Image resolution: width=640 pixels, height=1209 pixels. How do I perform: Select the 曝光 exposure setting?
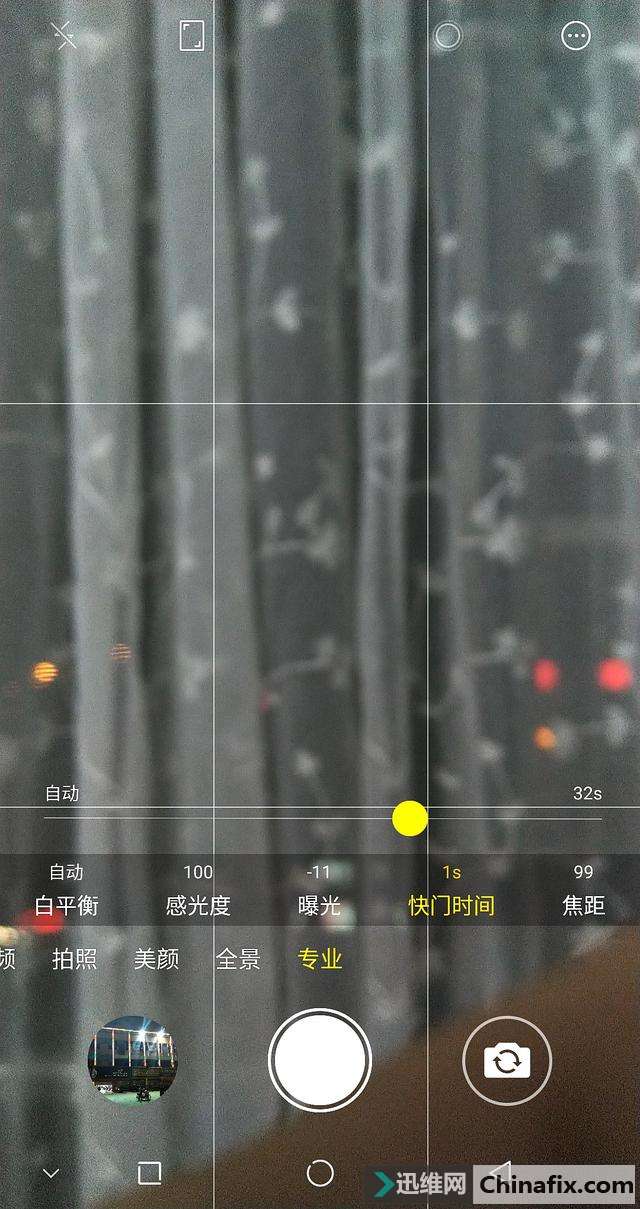point(319,905)
